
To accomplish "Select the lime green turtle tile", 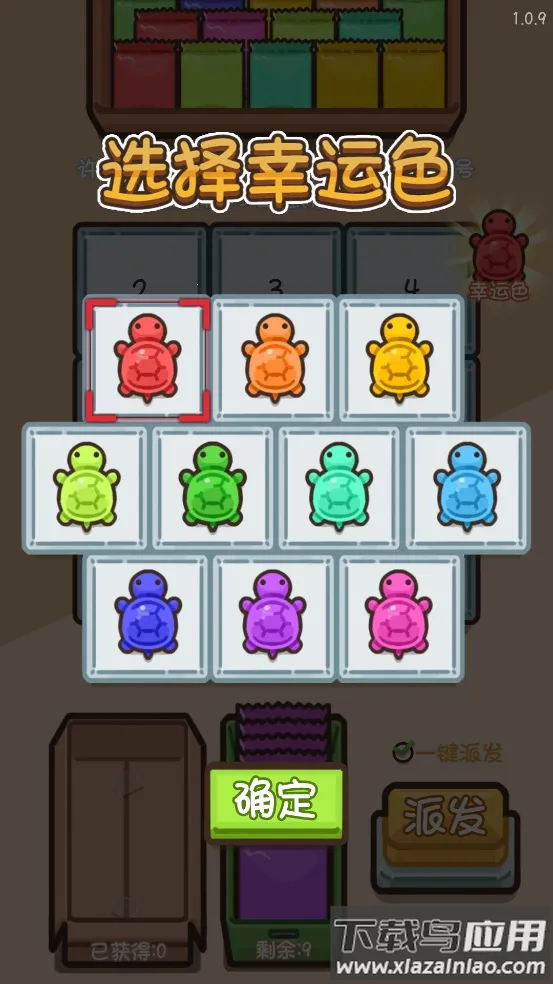I will point(86,488).
